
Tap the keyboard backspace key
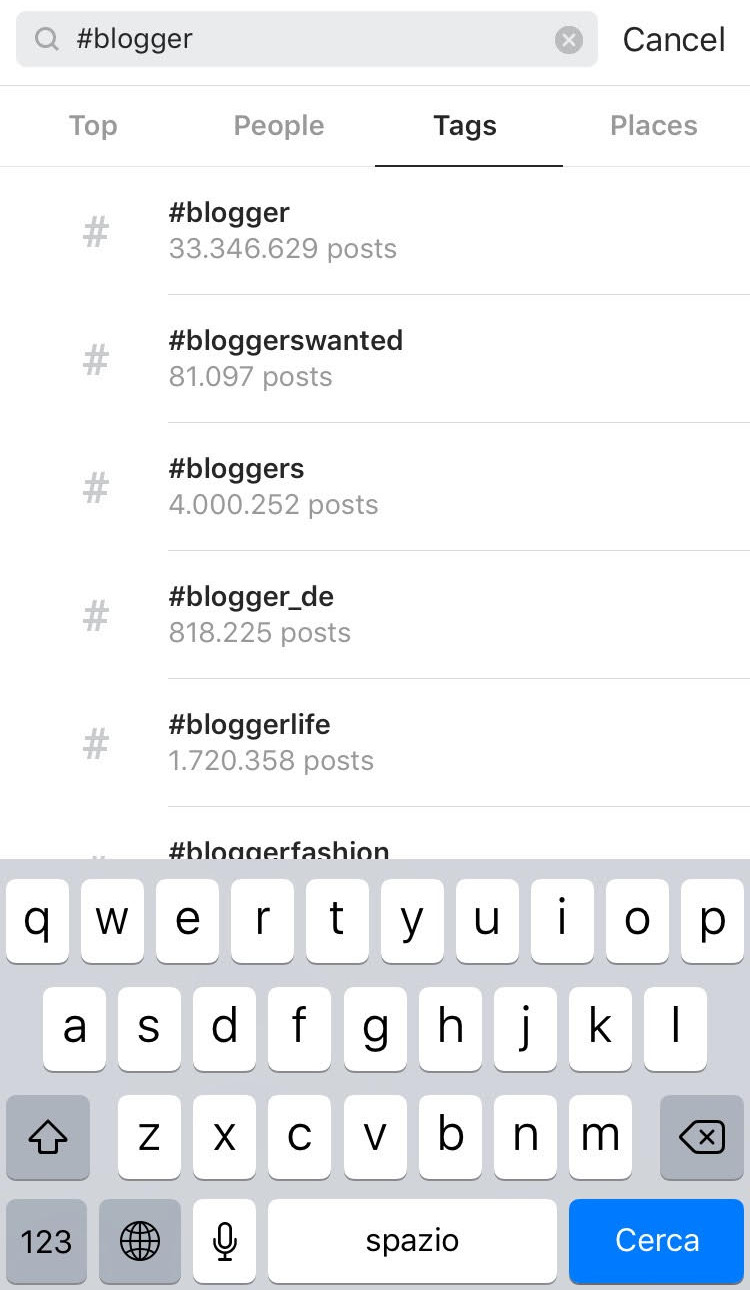[702, 1137]
